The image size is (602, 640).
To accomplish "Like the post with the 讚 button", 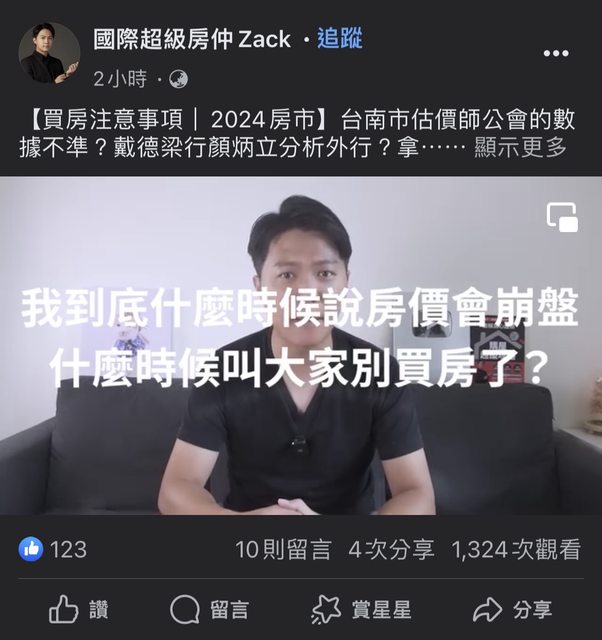I will (x=79, y=609).
